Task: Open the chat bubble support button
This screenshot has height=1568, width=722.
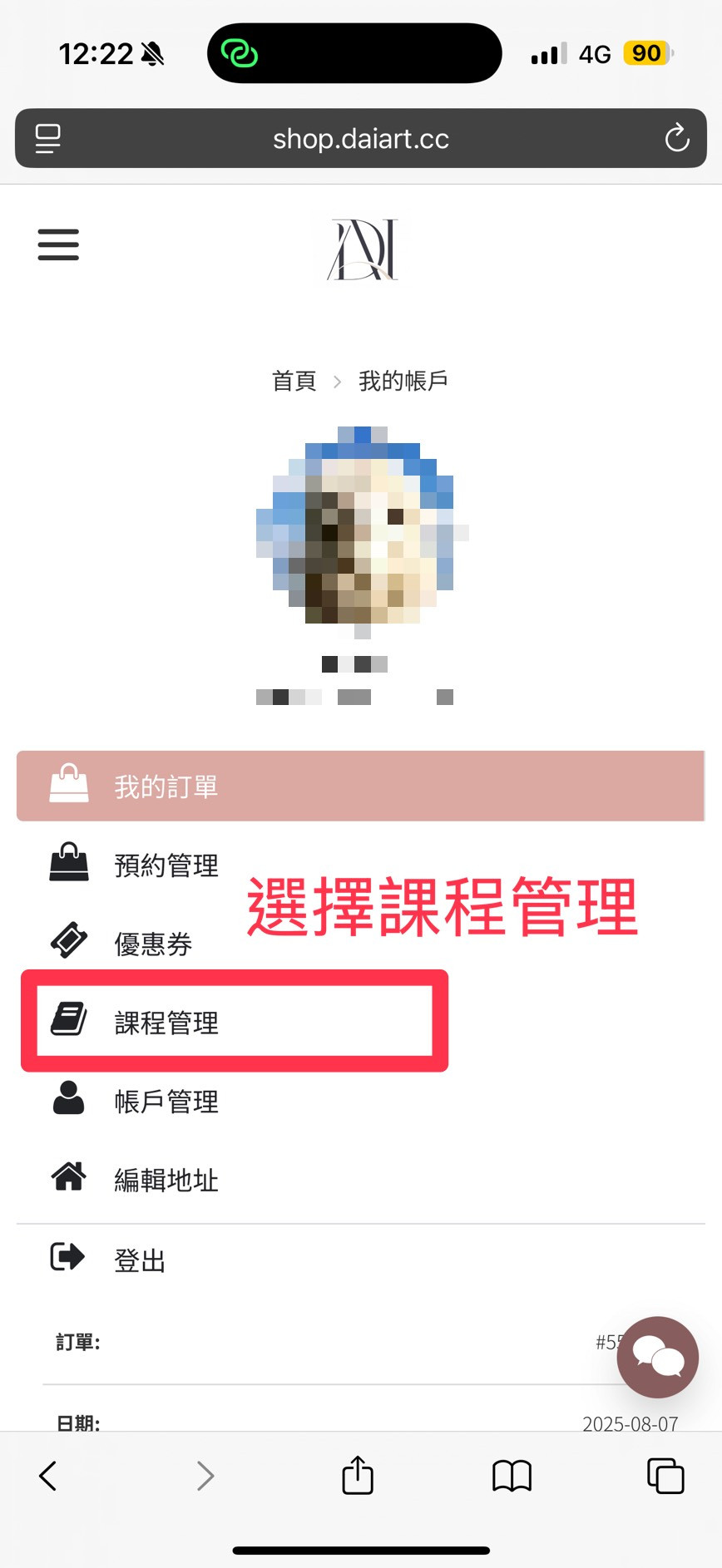Action: point(657,1357)
